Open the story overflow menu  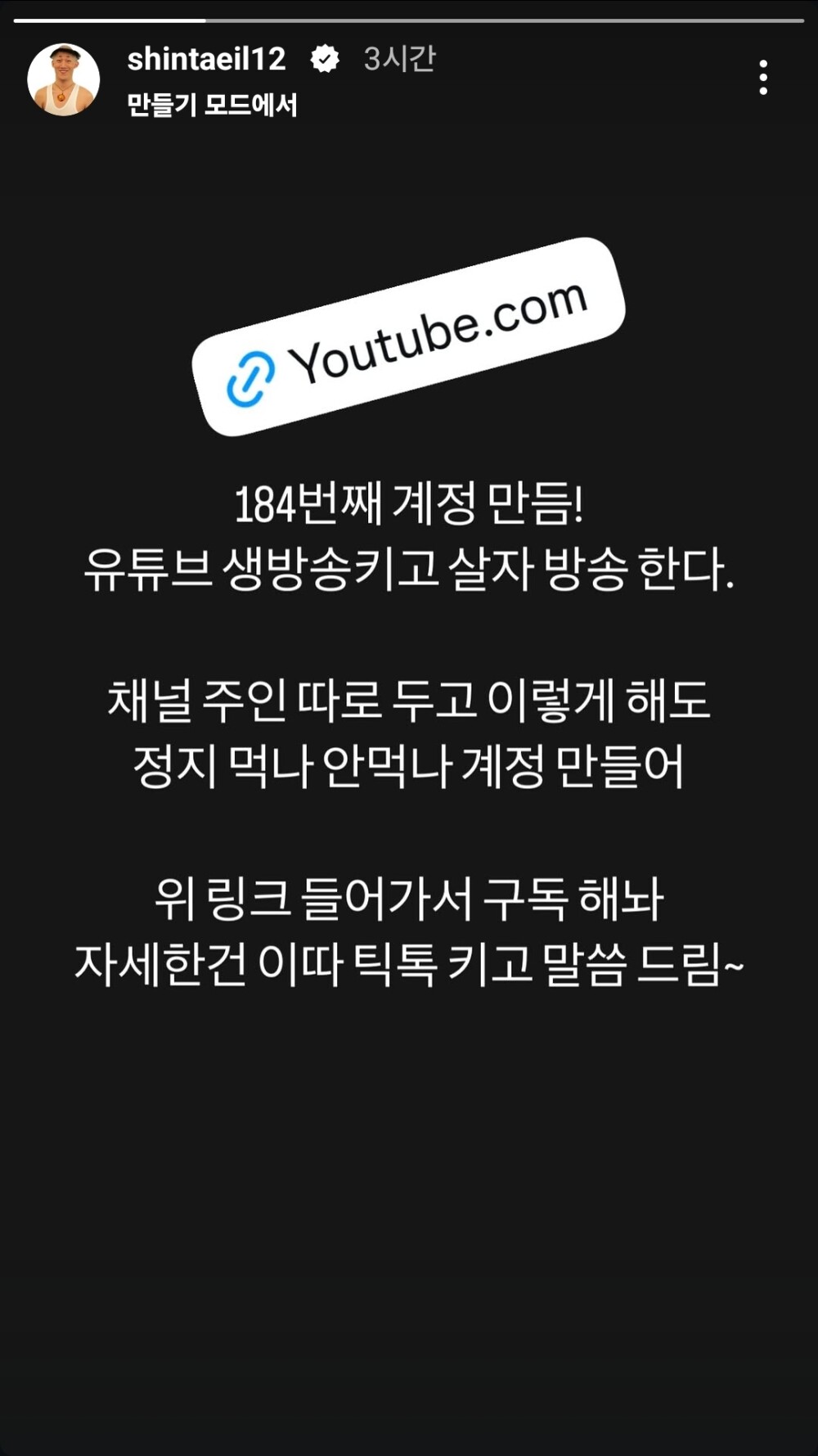tap(762, 78)
